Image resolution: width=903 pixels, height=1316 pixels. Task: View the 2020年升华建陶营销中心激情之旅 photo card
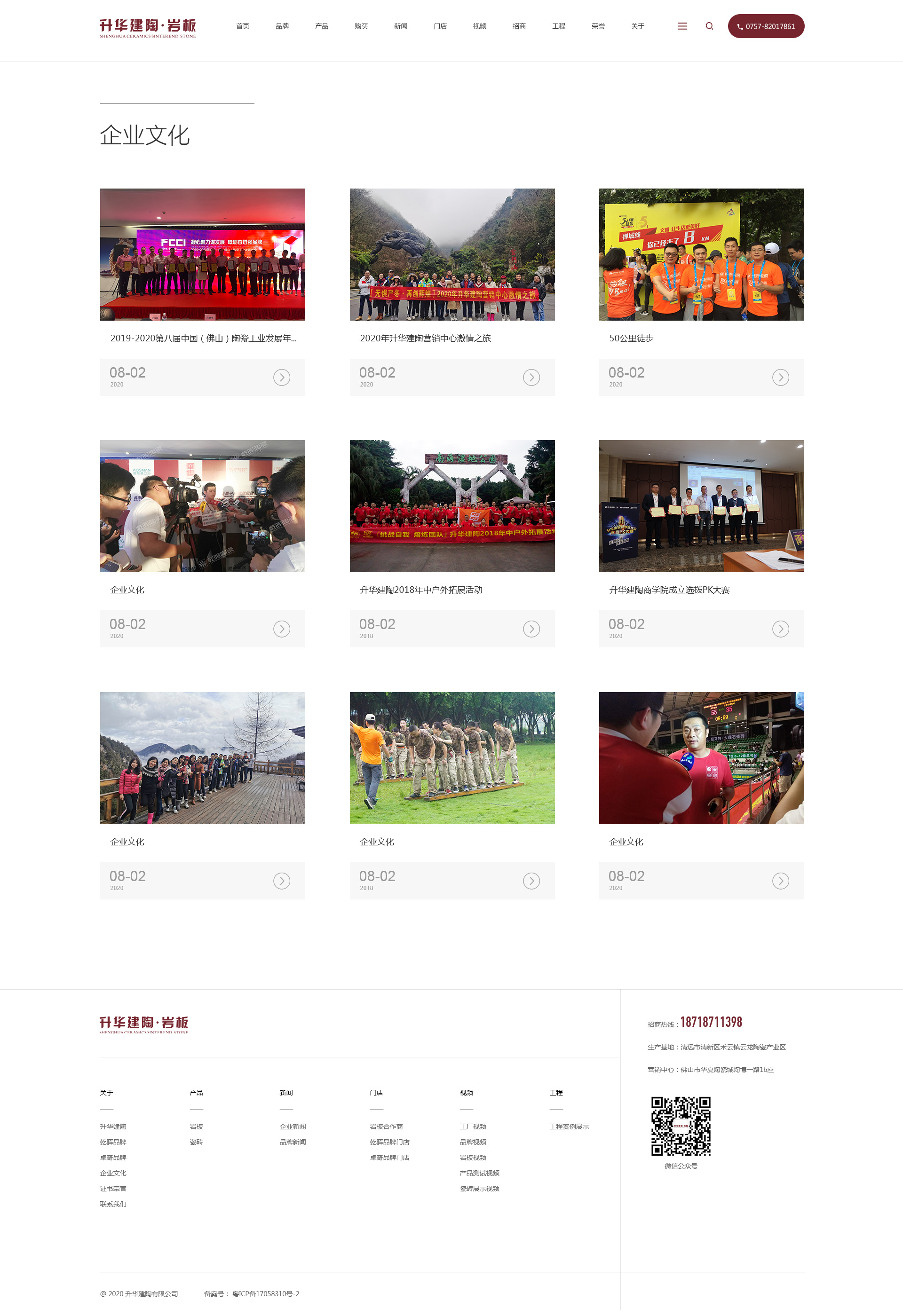tap(451, 255)
